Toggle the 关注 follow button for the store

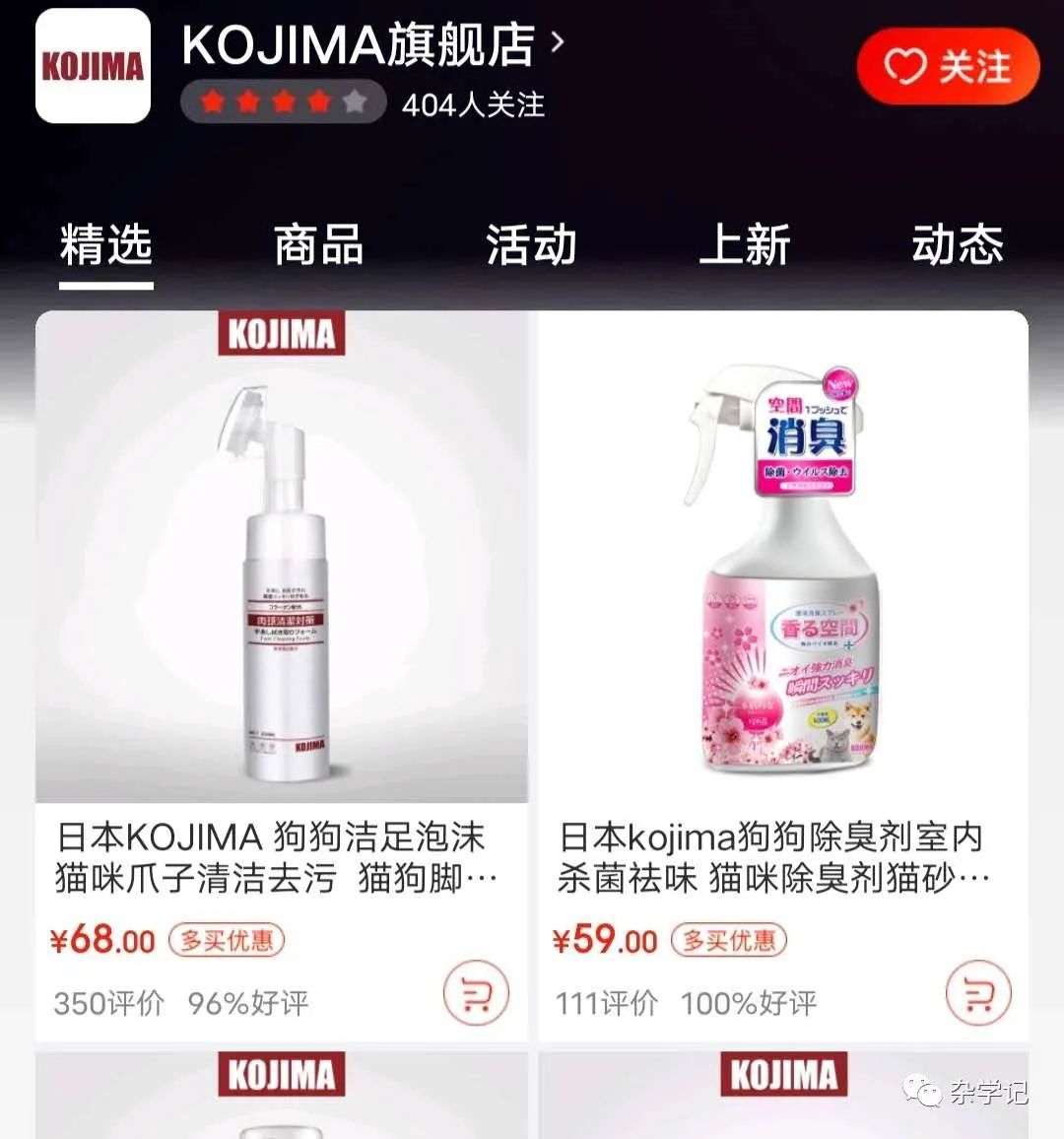948,67
